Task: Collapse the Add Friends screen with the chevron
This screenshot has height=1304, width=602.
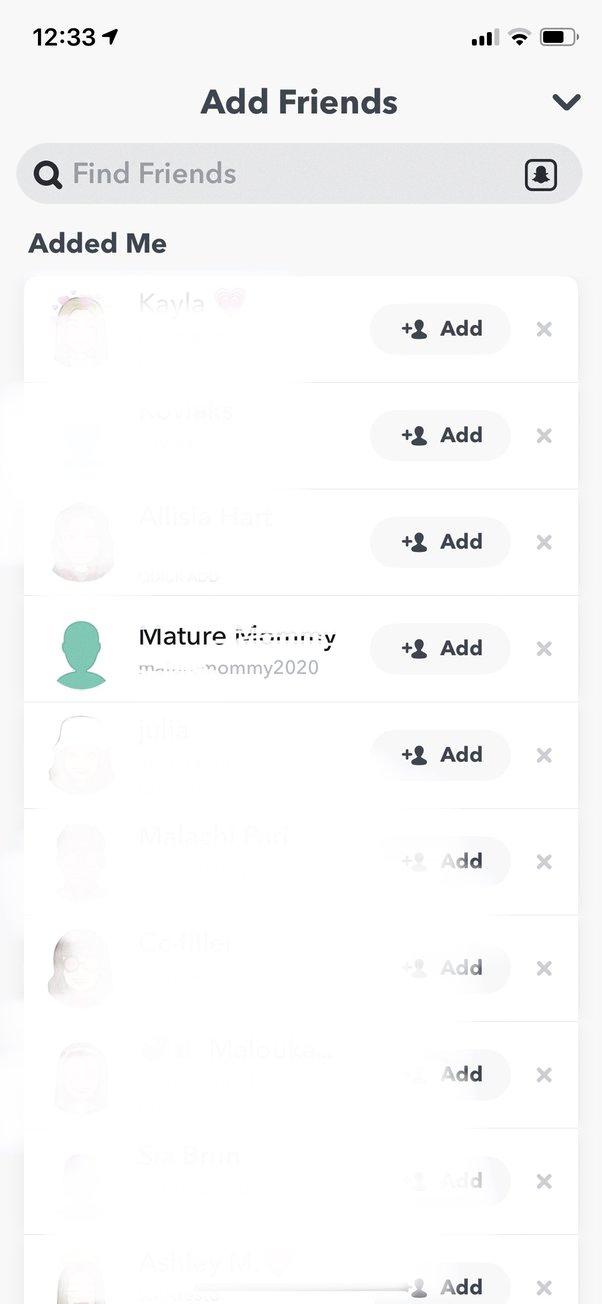Action: [566, 102]
